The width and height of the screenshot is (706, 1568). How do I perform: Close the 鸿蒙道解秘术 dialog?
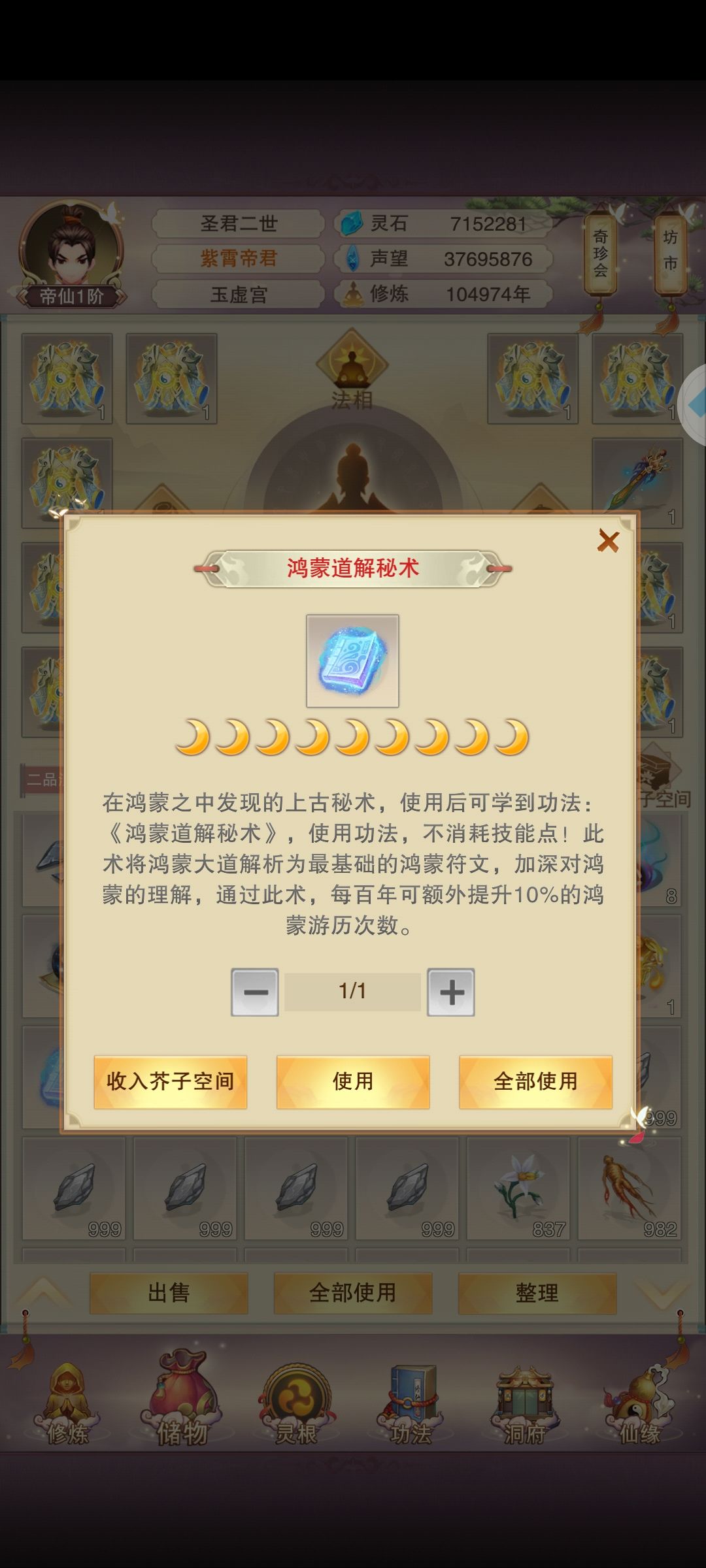tap(608, 540)
